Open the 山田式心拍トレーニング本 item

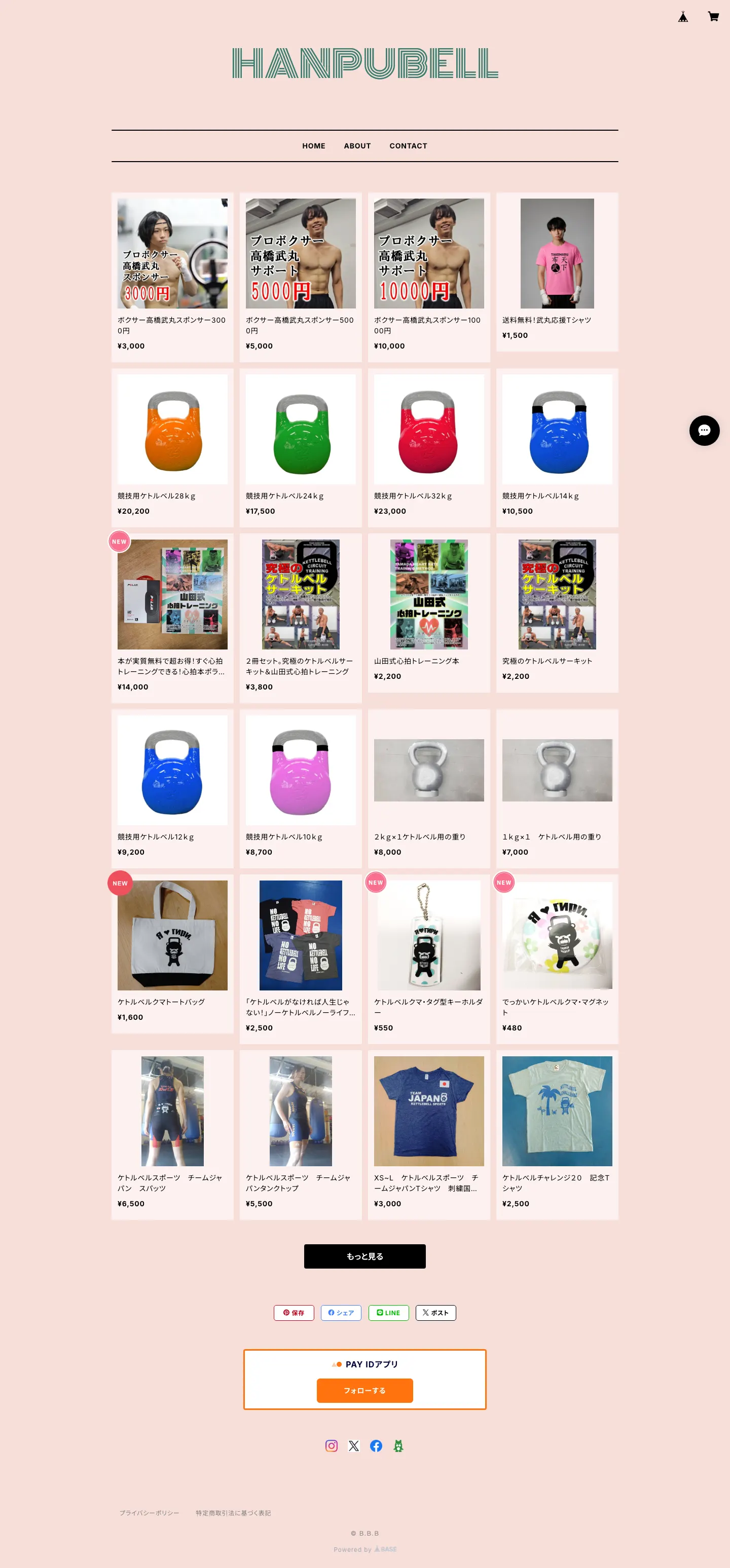pyautogui.click(x=429, y=613)
